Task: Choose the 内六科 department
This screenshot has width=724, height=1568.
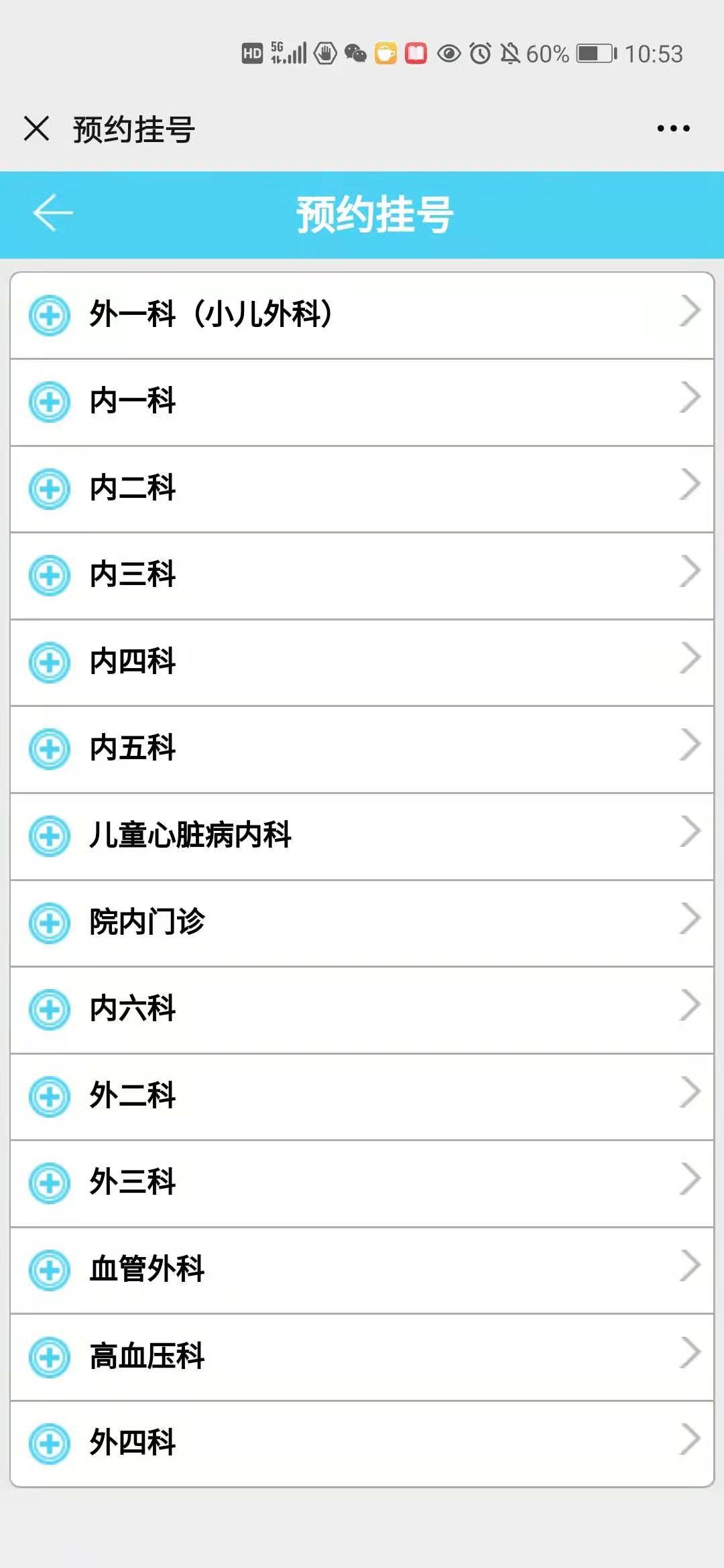Action: coord(362,1009)
